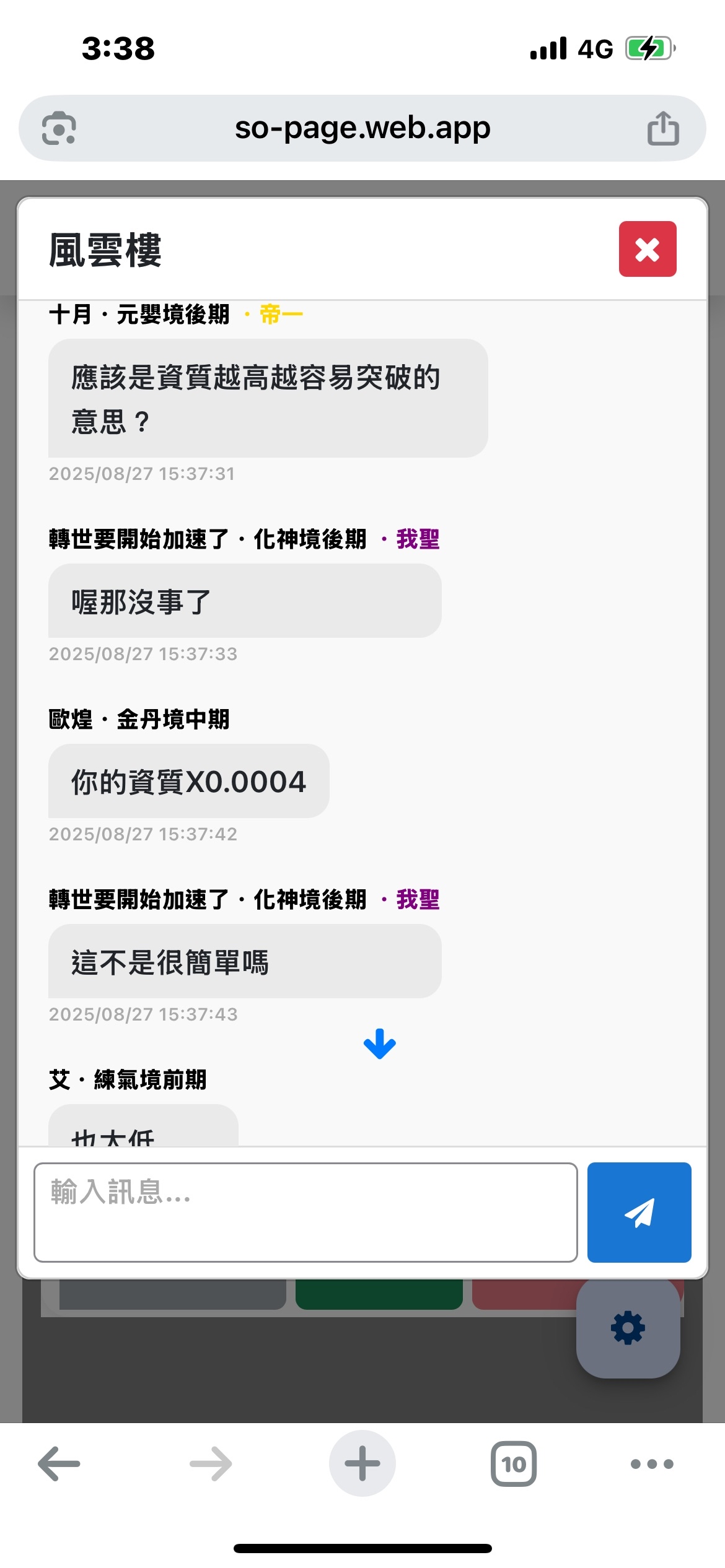Send the chat message
725x1568 pixels.
click(639, 1212)
